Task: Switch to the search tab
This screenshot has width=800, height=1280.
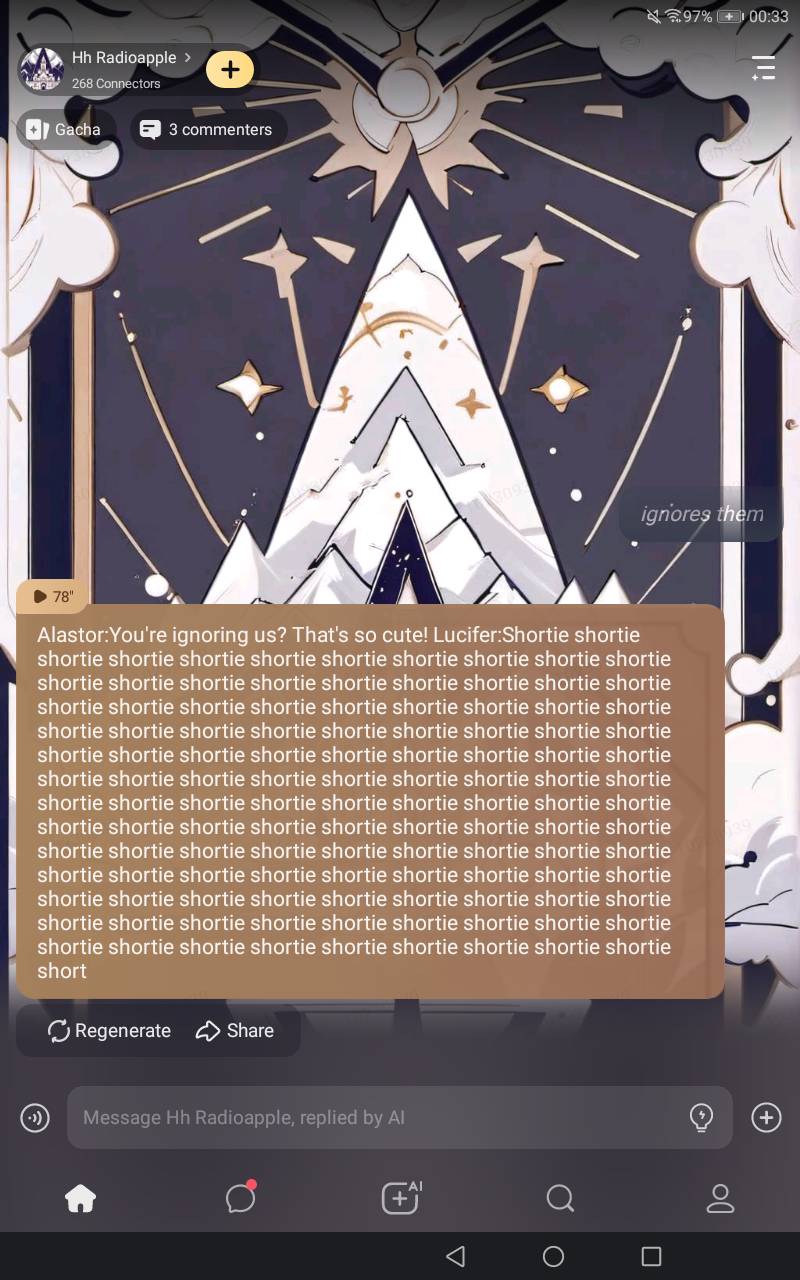Action: click(x=560, y=1198)
